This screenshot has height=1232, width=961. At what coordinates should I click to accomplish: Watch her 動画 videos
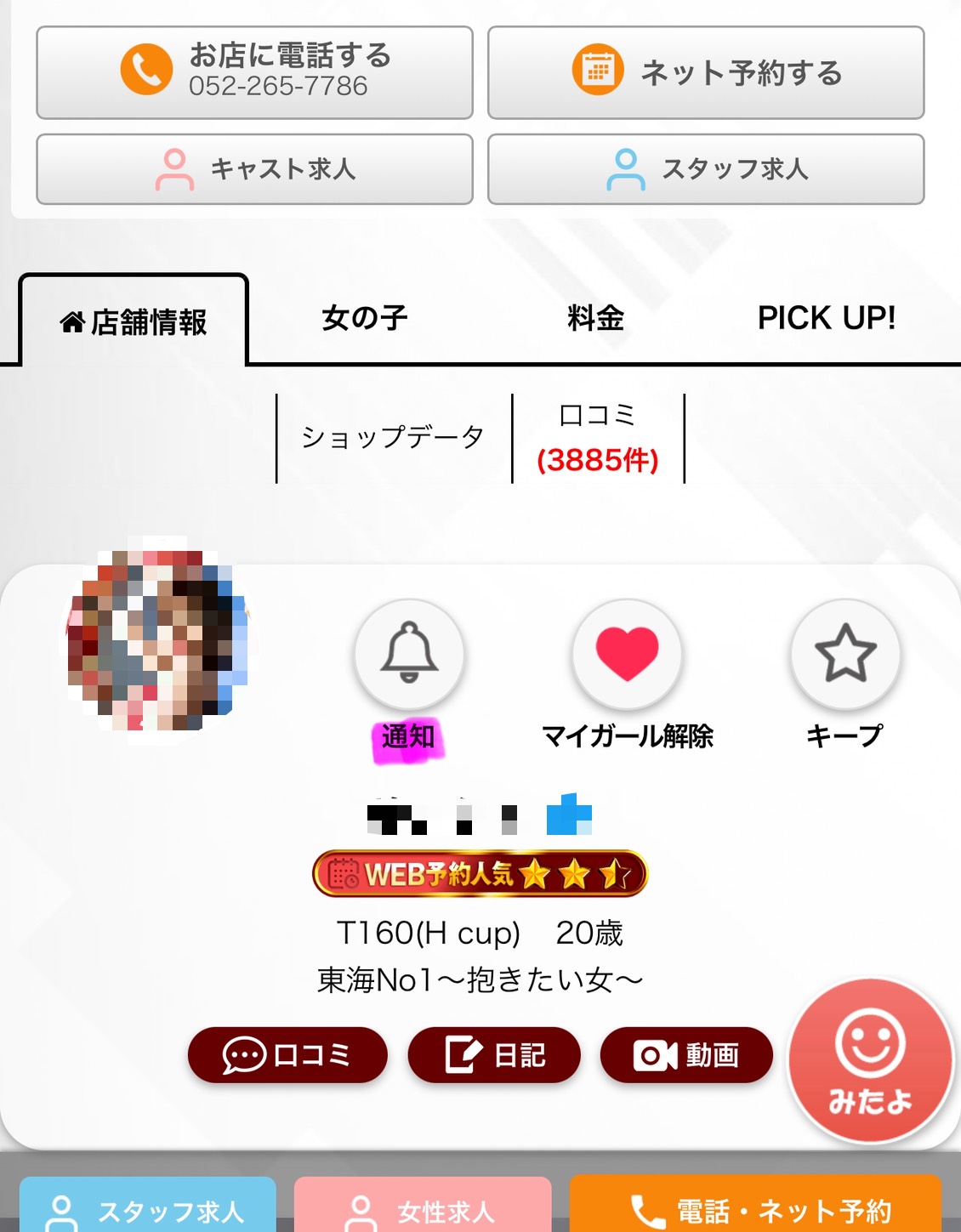686,1055
